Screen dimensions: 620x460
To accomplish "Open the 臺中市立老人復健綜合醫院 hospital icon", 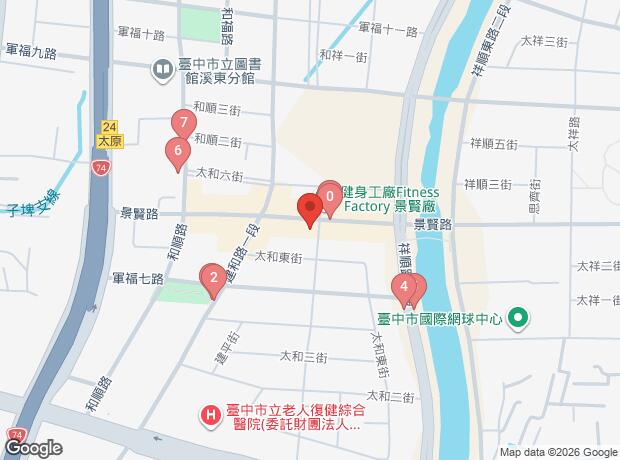I will pos(210,414).
